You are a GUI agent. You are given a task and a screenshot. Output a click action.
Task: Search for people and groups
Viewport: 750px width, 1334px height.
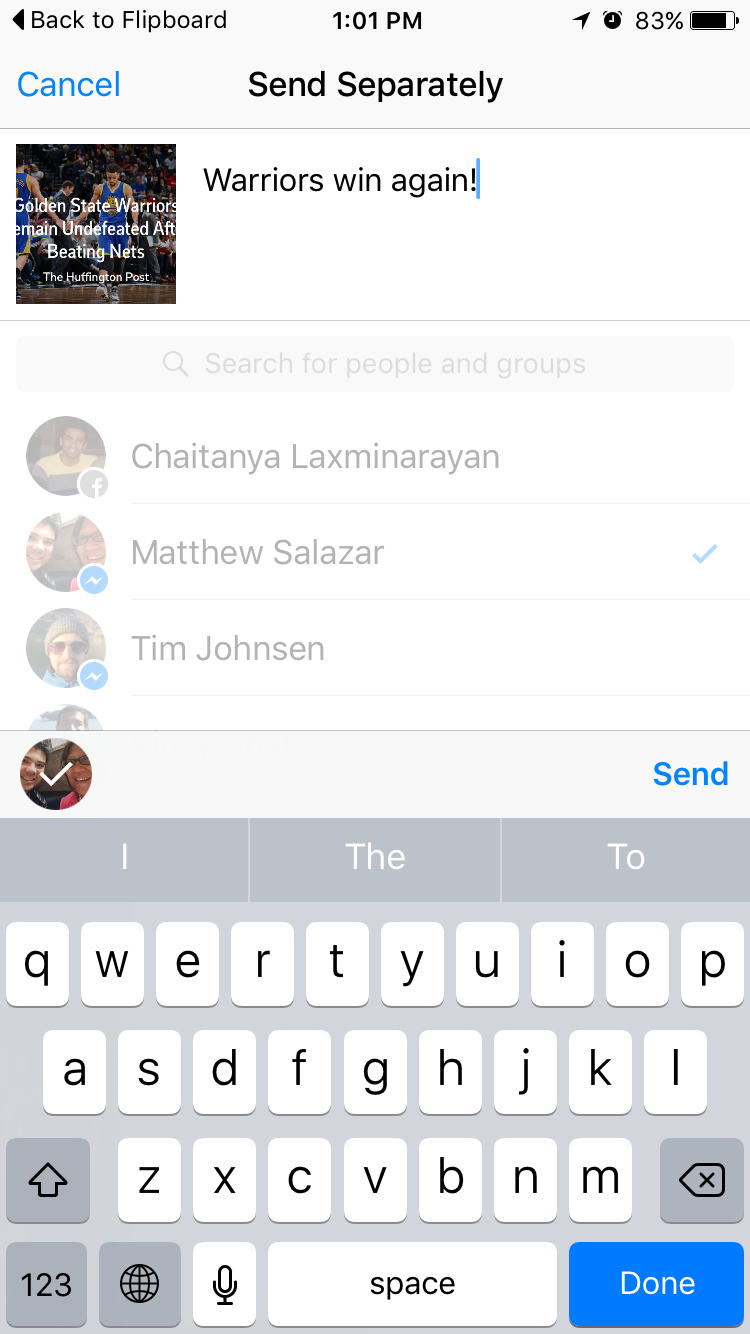pyautogui.click(x=375, y=364)
